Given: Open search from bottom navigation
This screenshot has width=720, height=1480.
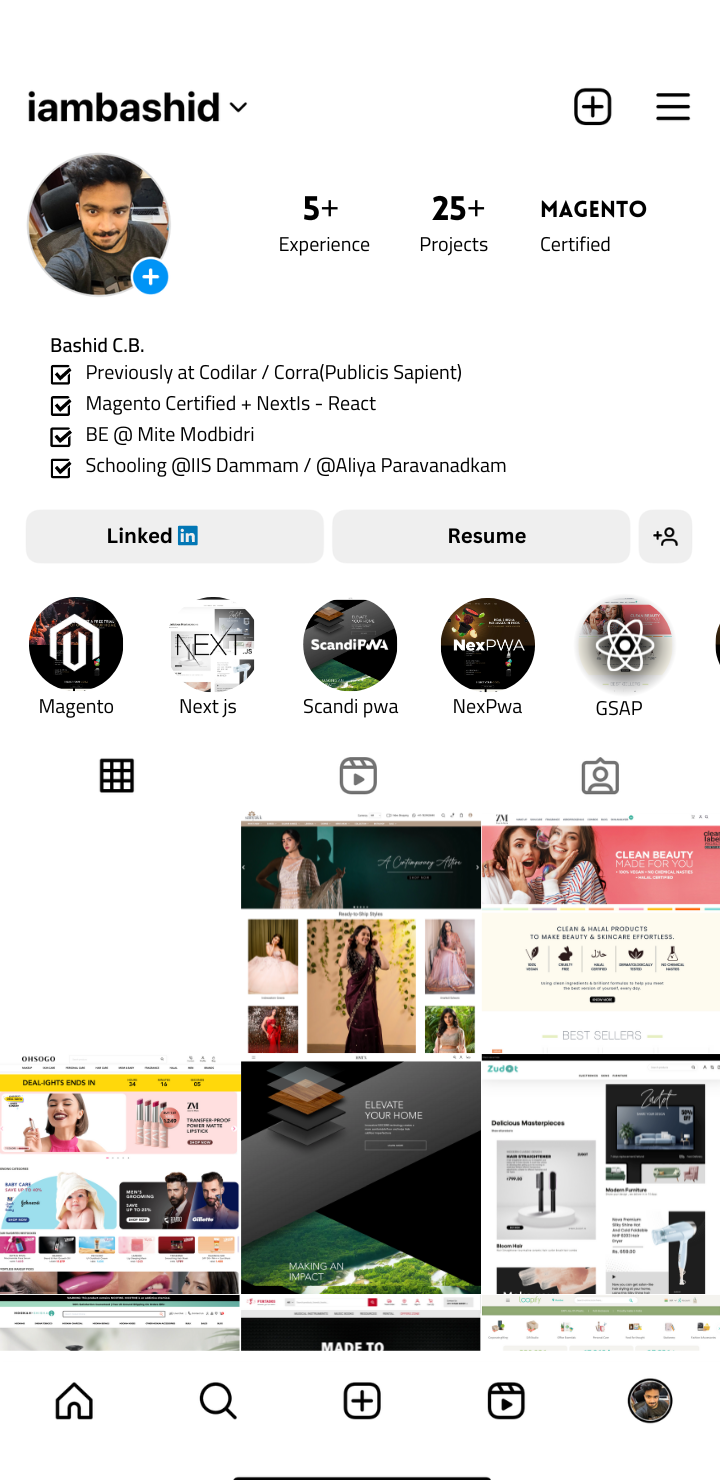Looking at the screenshot, I should (217, 1401).
